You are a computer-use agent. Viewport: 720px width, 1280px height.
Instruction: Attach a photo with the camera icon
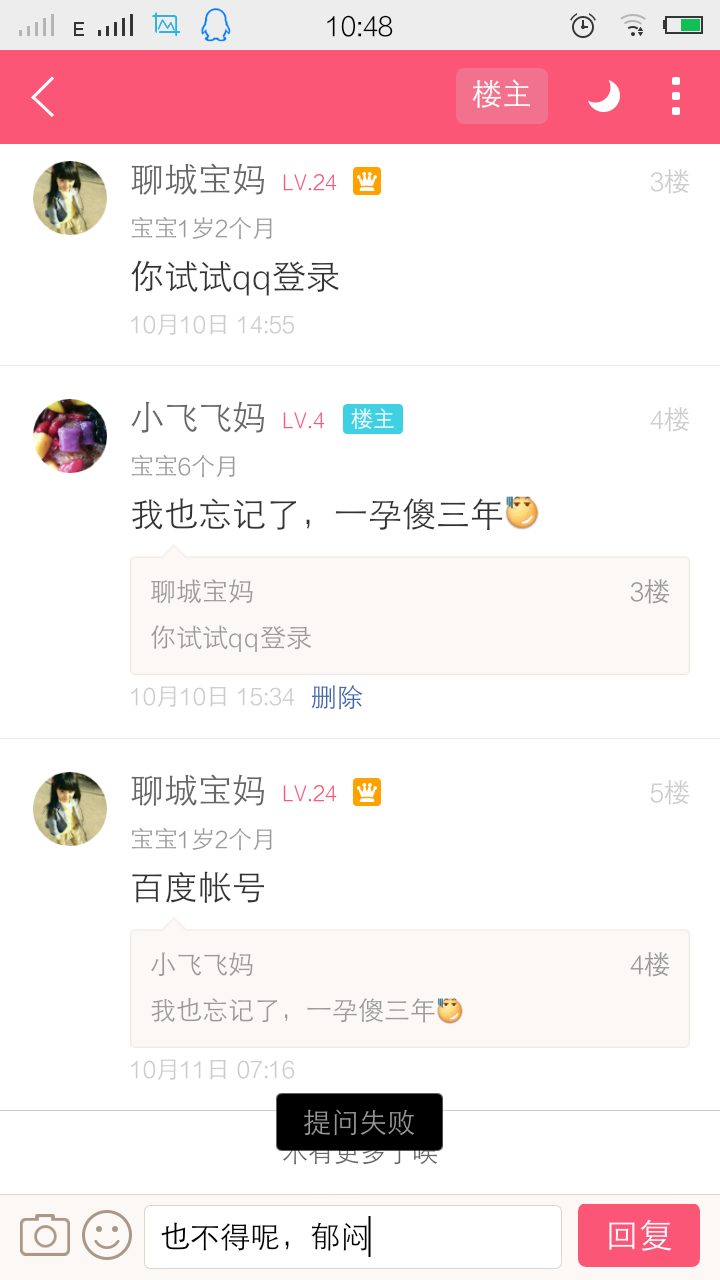pyautogui.click(x=45, y=1235)
